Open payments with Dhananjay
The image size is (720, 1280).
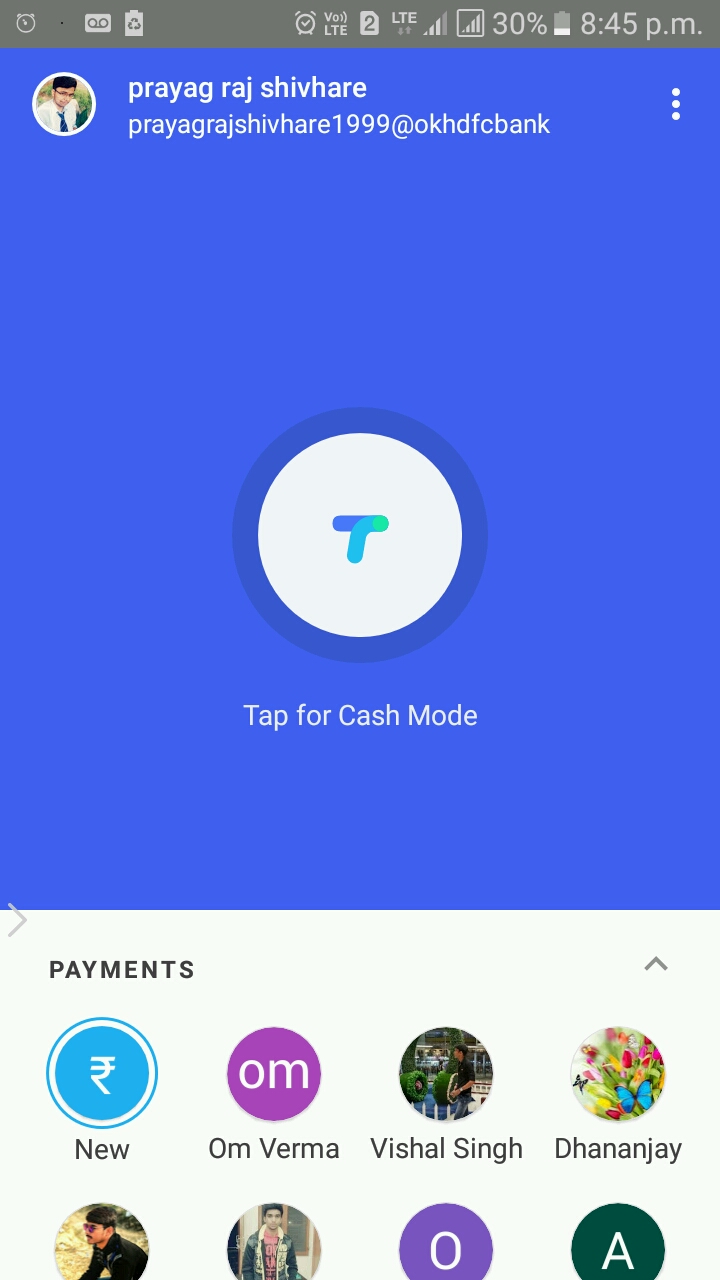(x=618, y=1073)
